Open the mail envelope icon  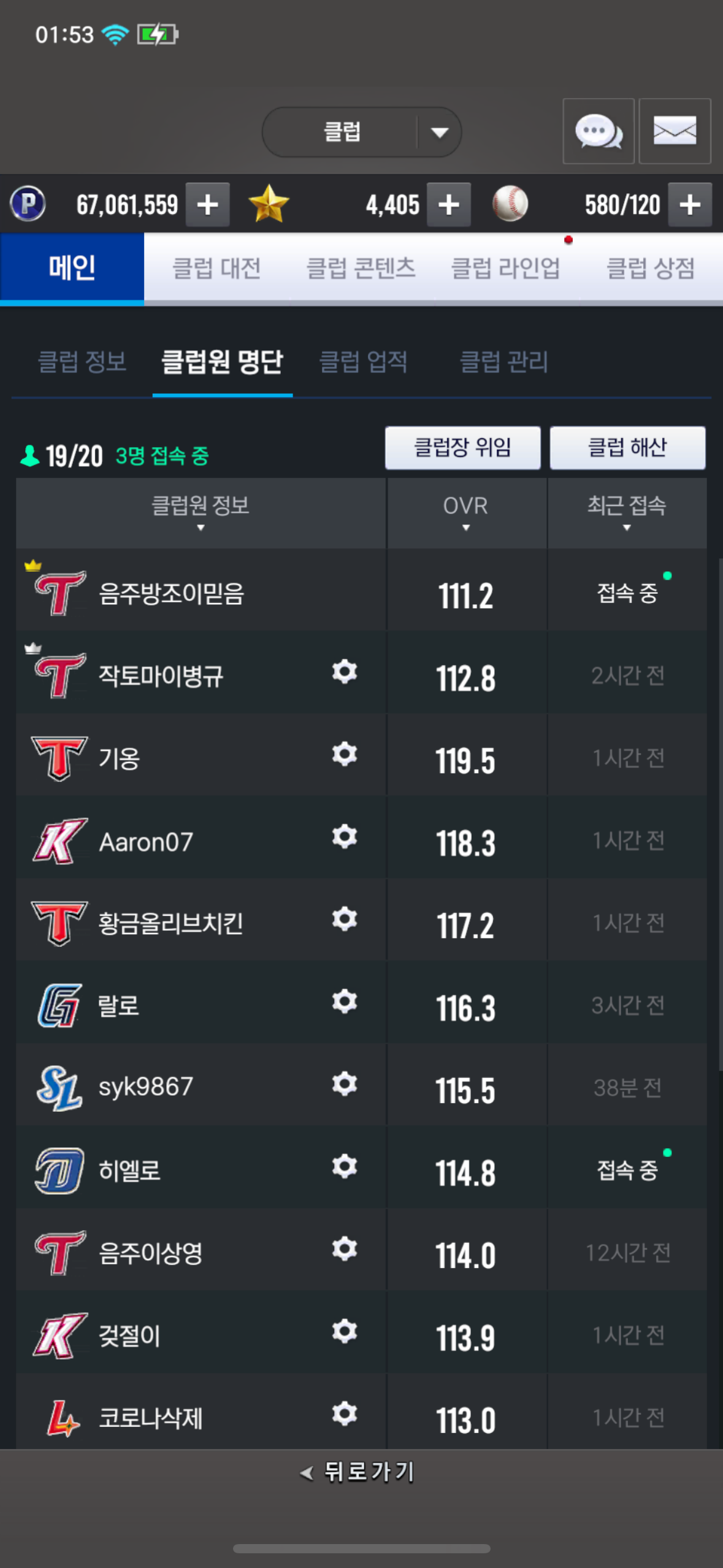(675, 131)
